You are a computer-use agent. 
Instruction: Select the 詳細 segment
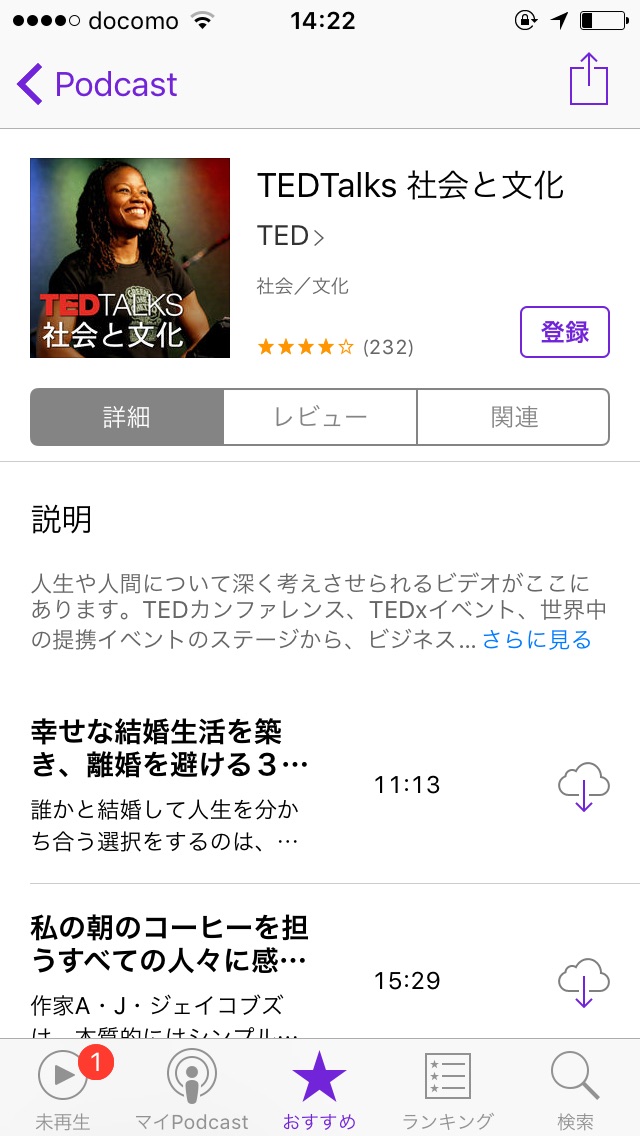tap(127, 417)
